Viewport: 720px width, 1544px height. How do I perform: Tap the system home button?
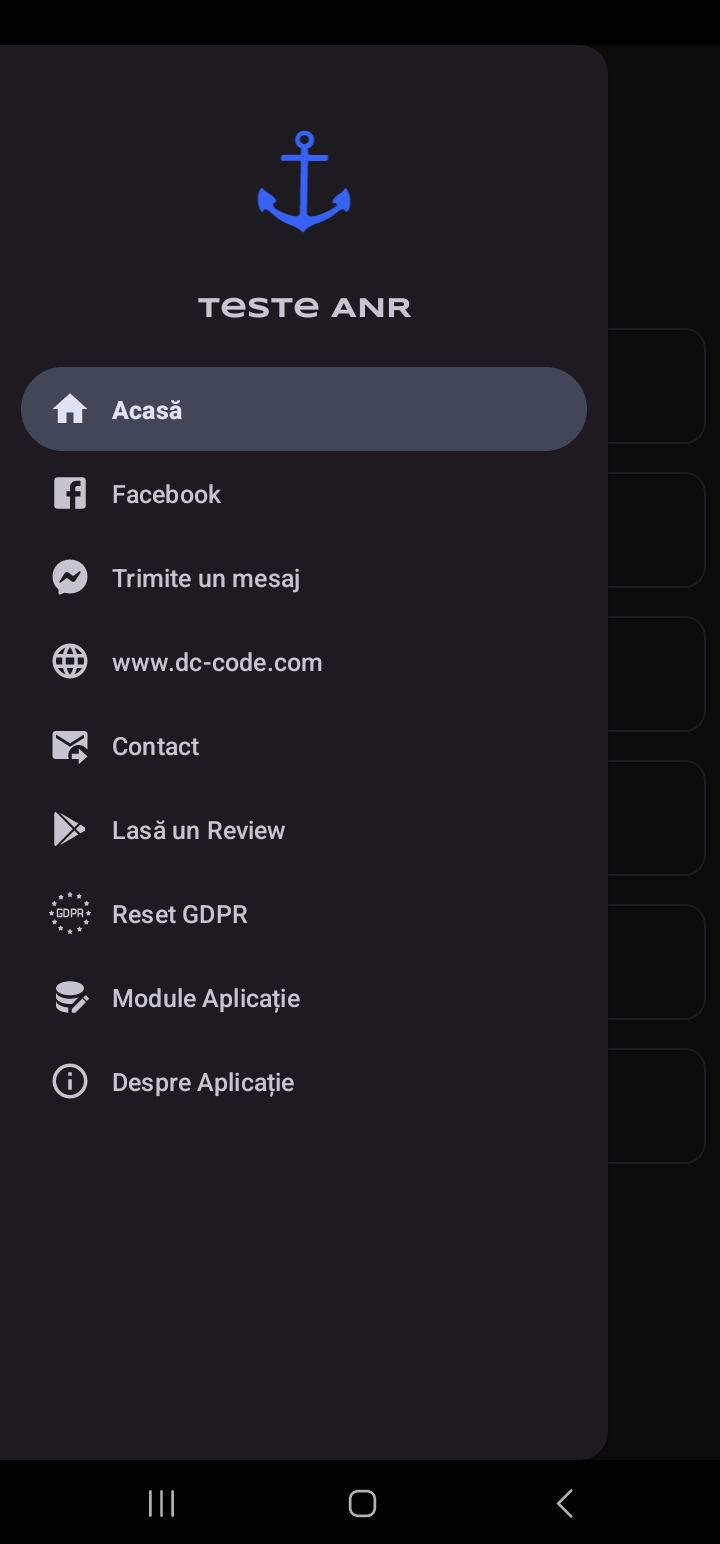coord(362,1503)
